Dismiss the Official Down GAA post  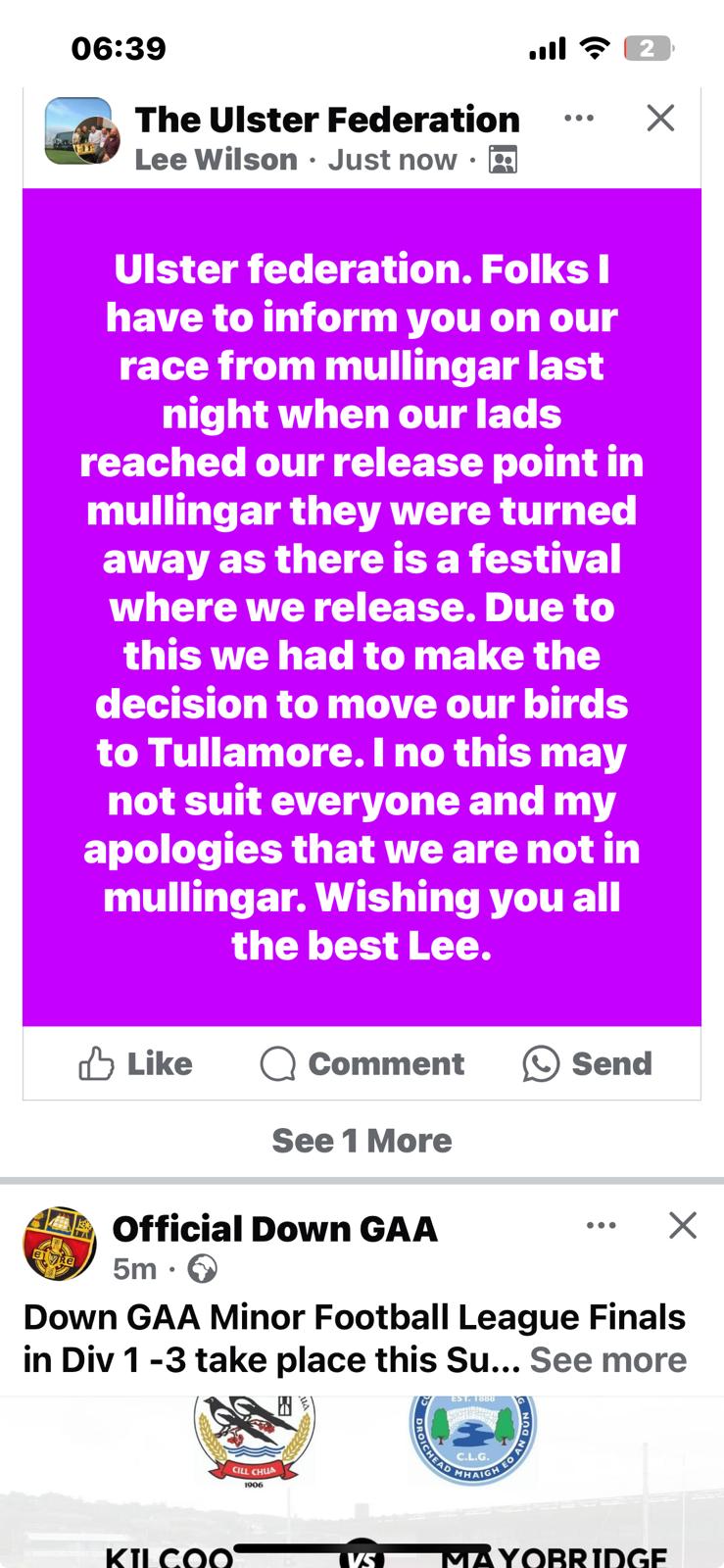coord(683,1225)
